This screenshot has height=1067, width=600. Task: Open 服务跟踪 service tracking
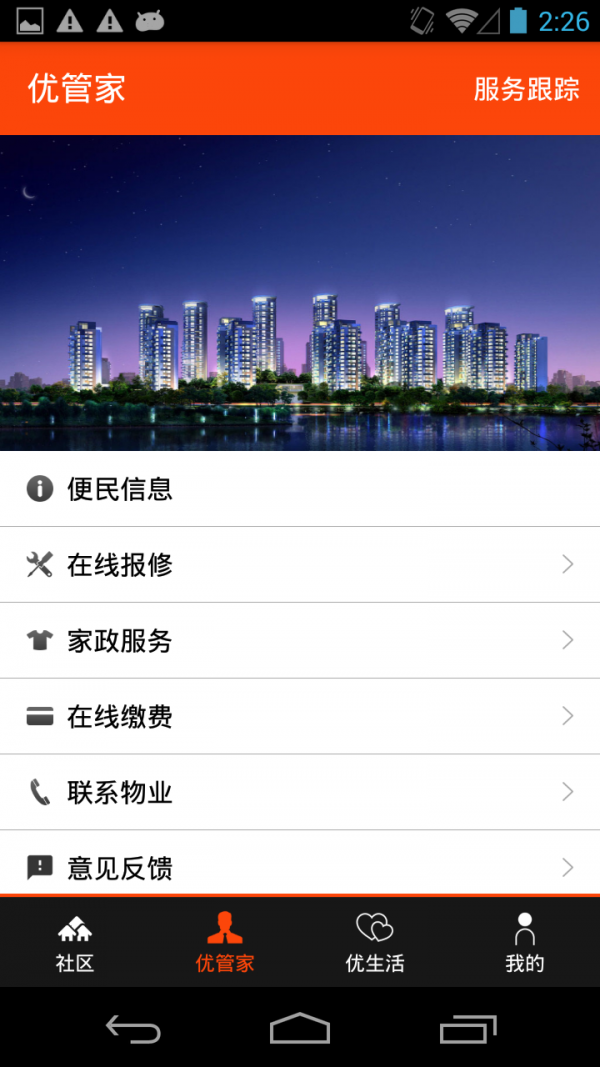526,89
